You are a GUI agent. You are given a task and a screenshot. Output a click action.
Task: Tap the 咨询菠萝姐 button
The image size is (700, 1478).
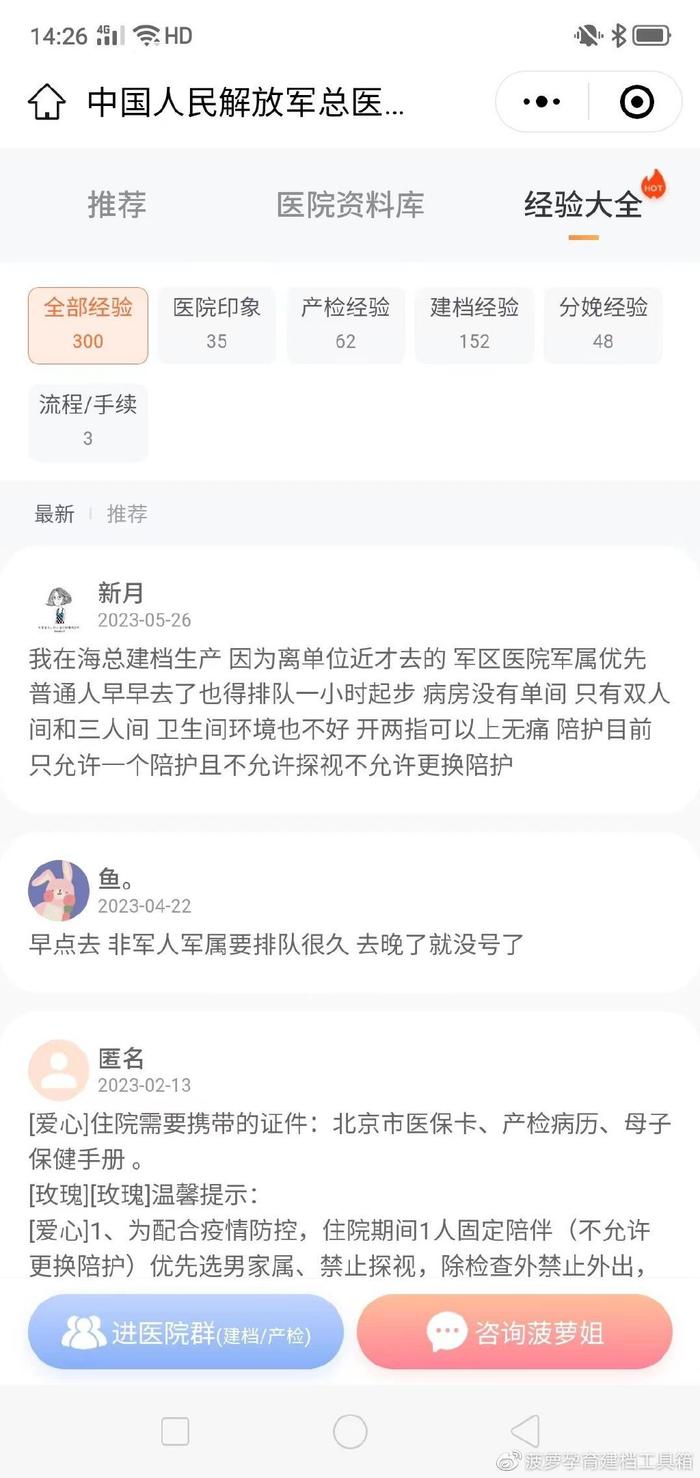514,1332
